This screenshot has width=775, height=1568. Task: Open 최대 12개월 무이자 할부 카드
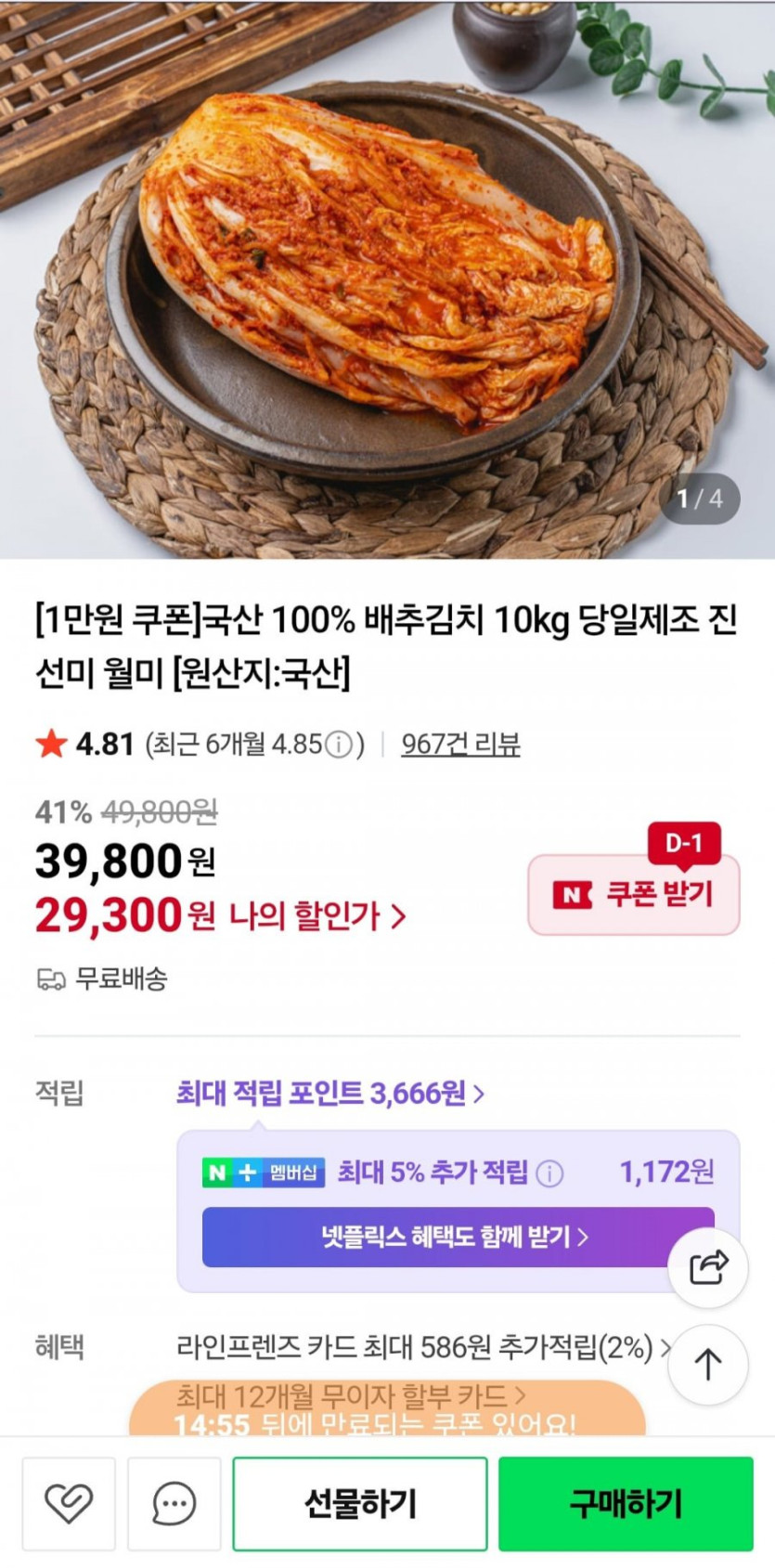coord(351,1395)
